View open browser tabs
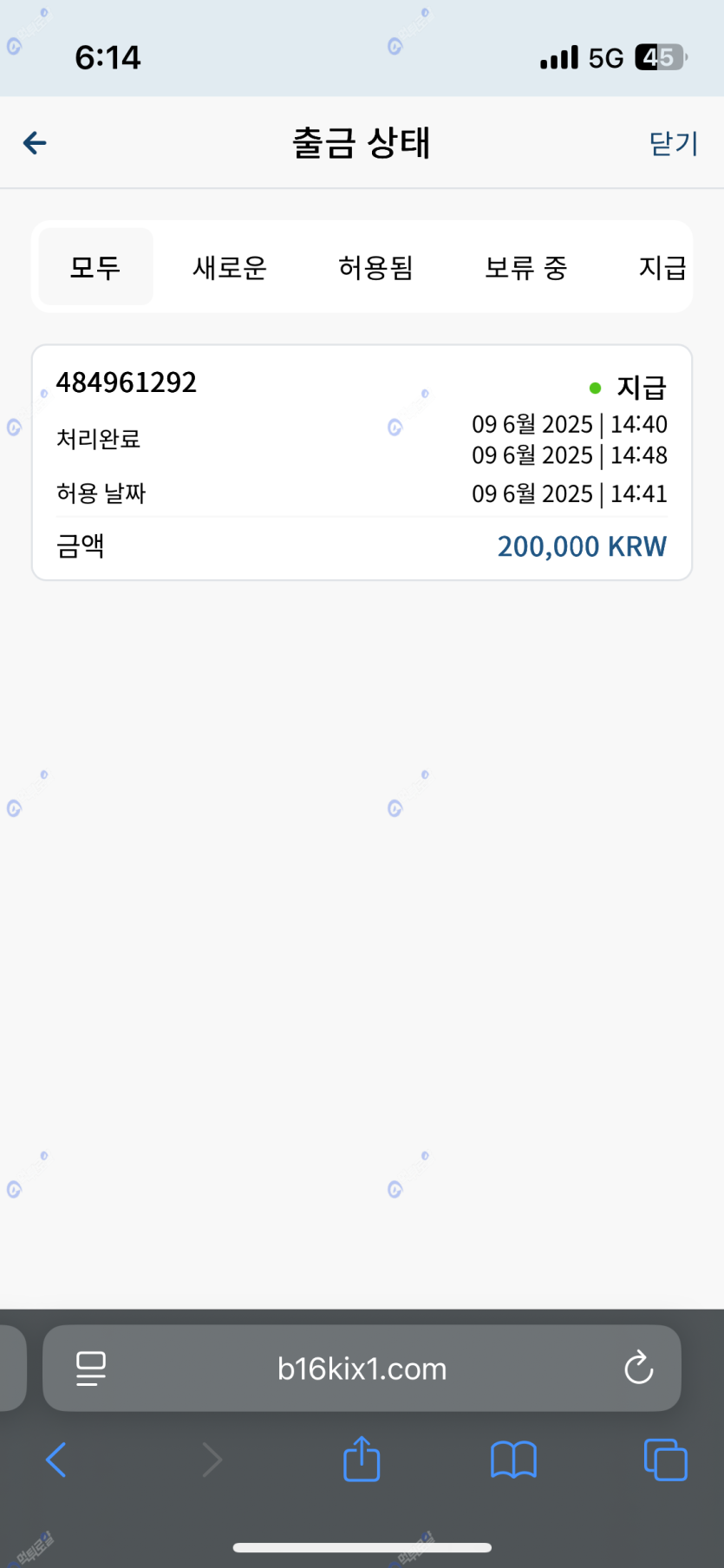724x1568 pixels. click(665, 1460)
